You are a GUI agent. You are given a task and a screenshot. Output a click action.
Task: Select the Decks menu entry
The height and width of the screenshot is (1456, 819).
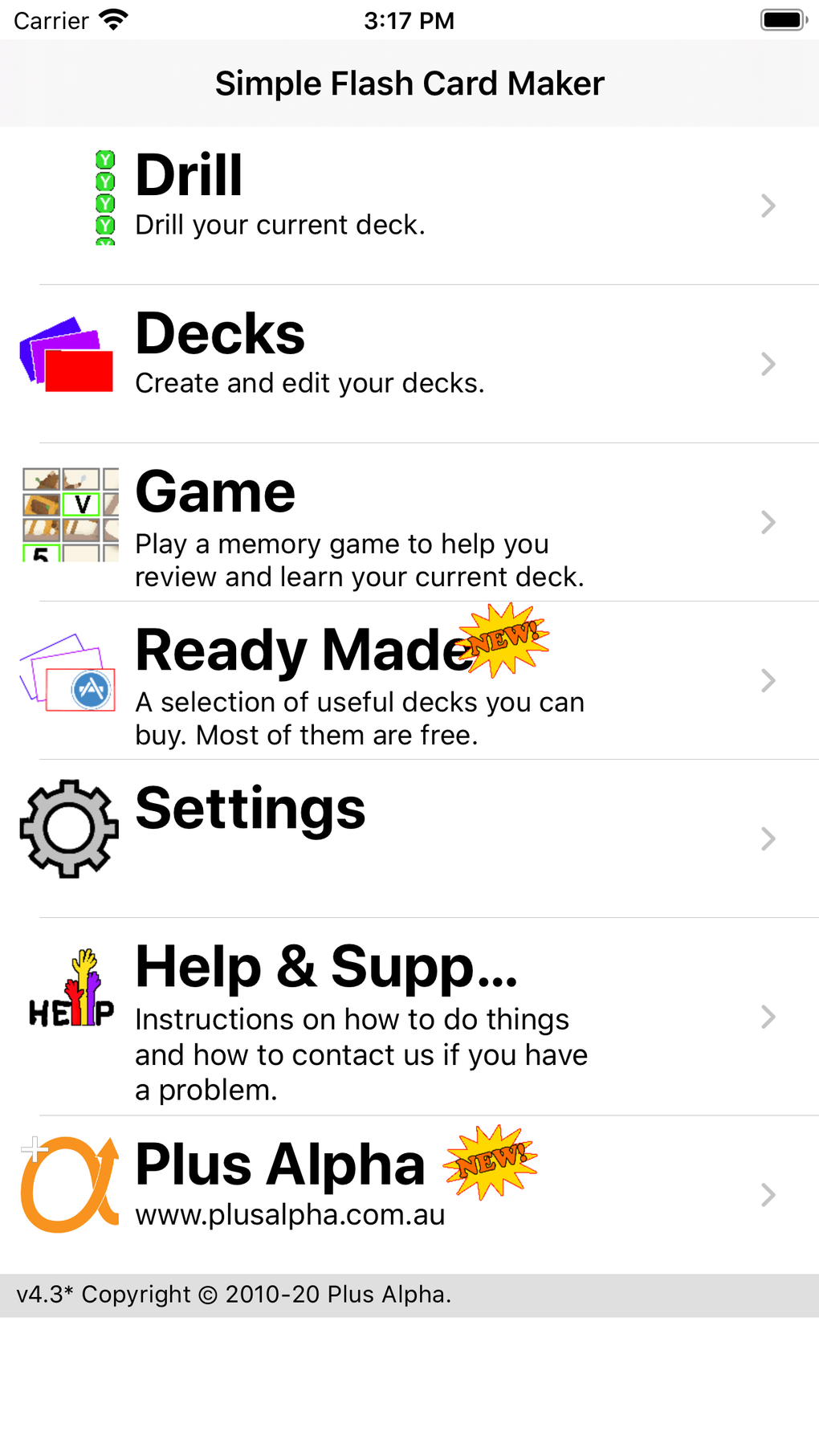pos(220,332)
